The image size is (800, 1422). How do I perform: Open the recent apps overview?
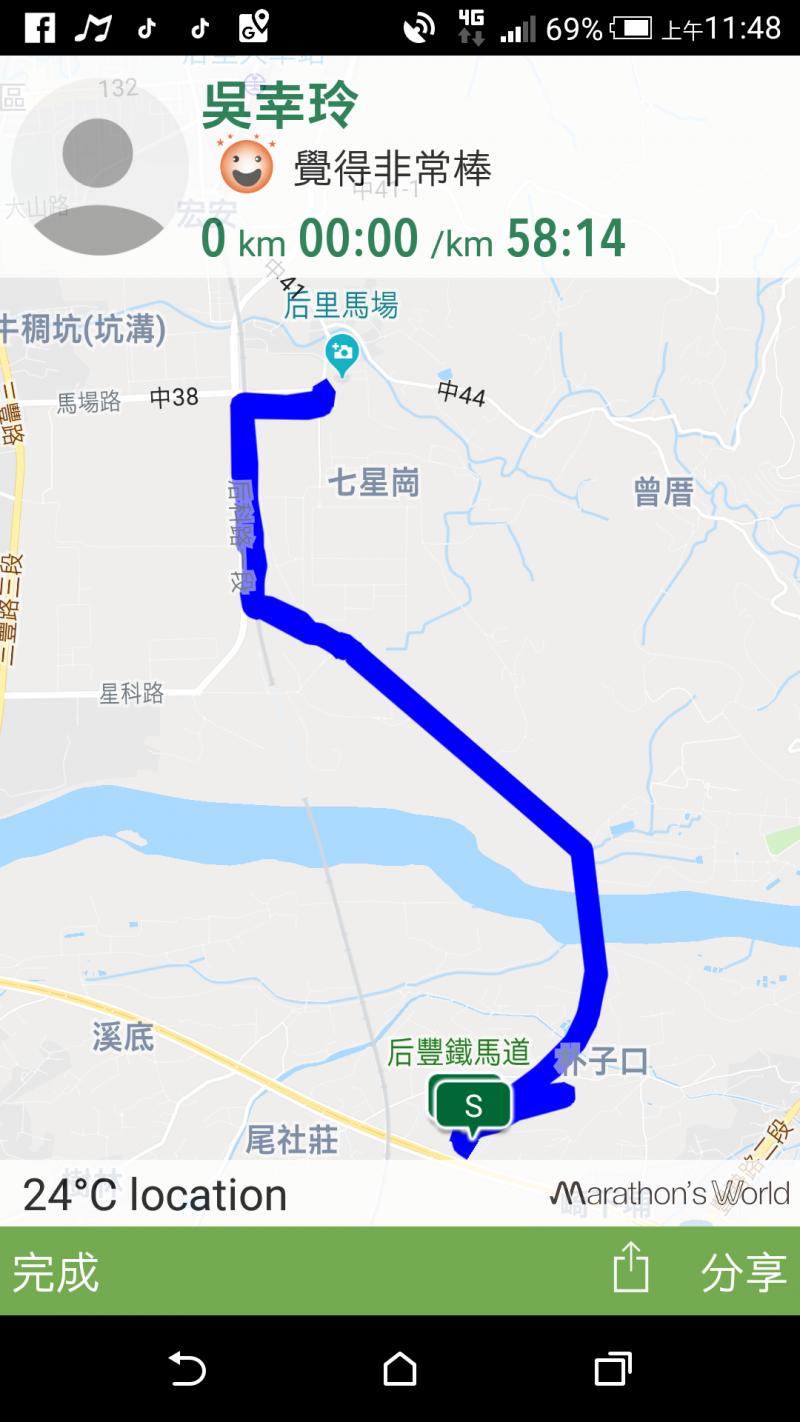(613, 1369)
